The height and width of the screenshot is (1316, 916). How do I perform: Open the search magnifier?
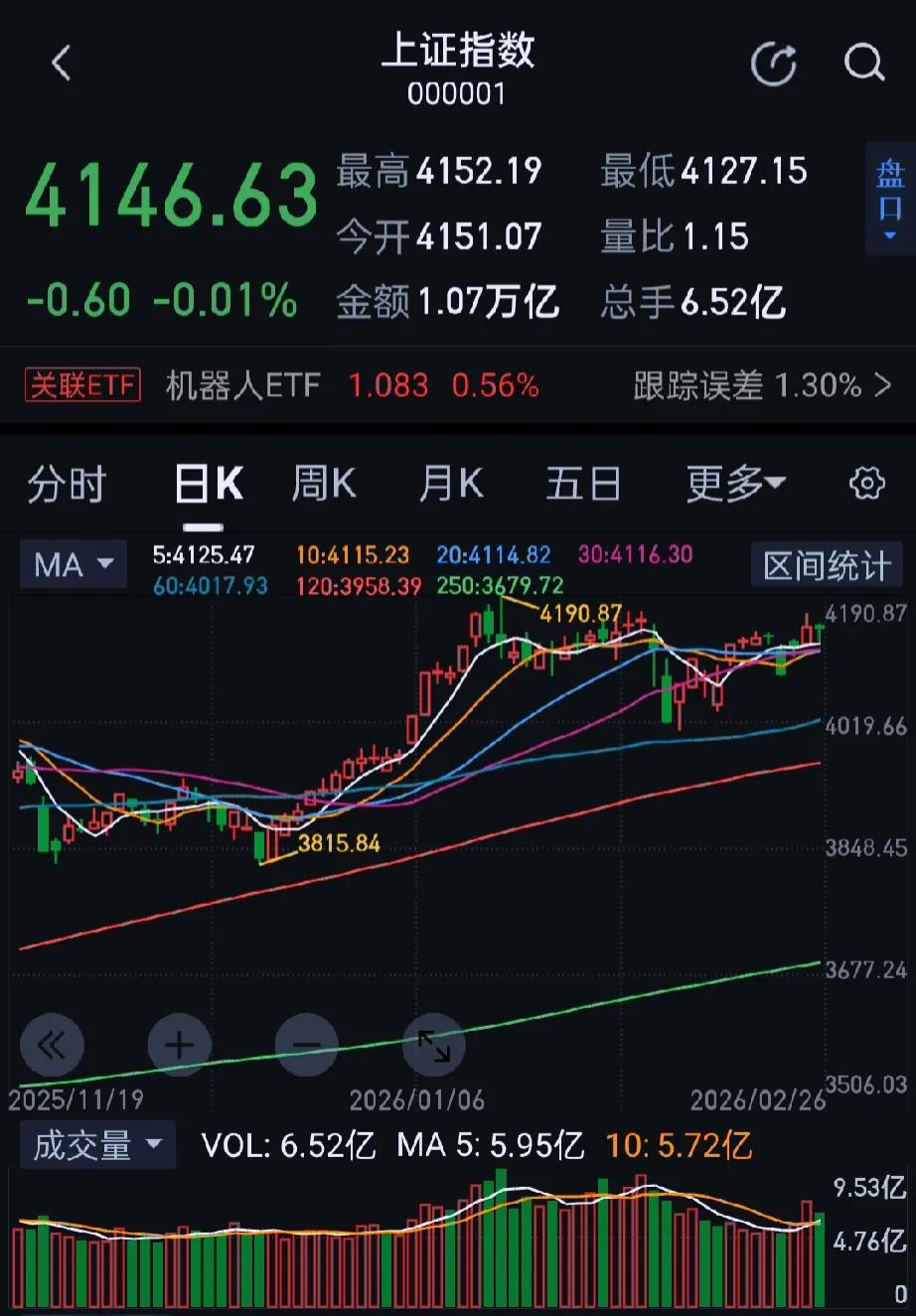(863, 62)
